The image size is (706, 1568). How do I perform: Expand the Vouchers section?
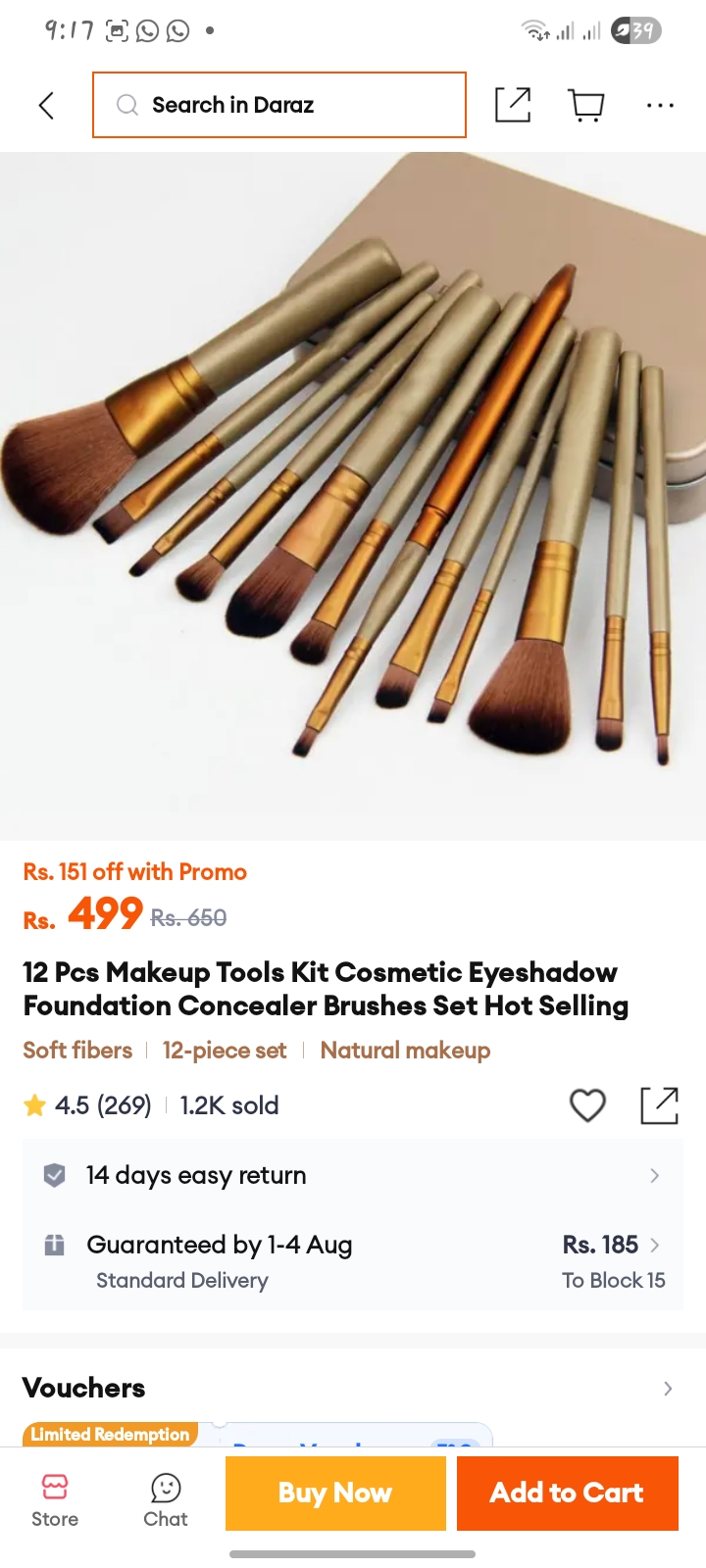(x=353, y=1388)
